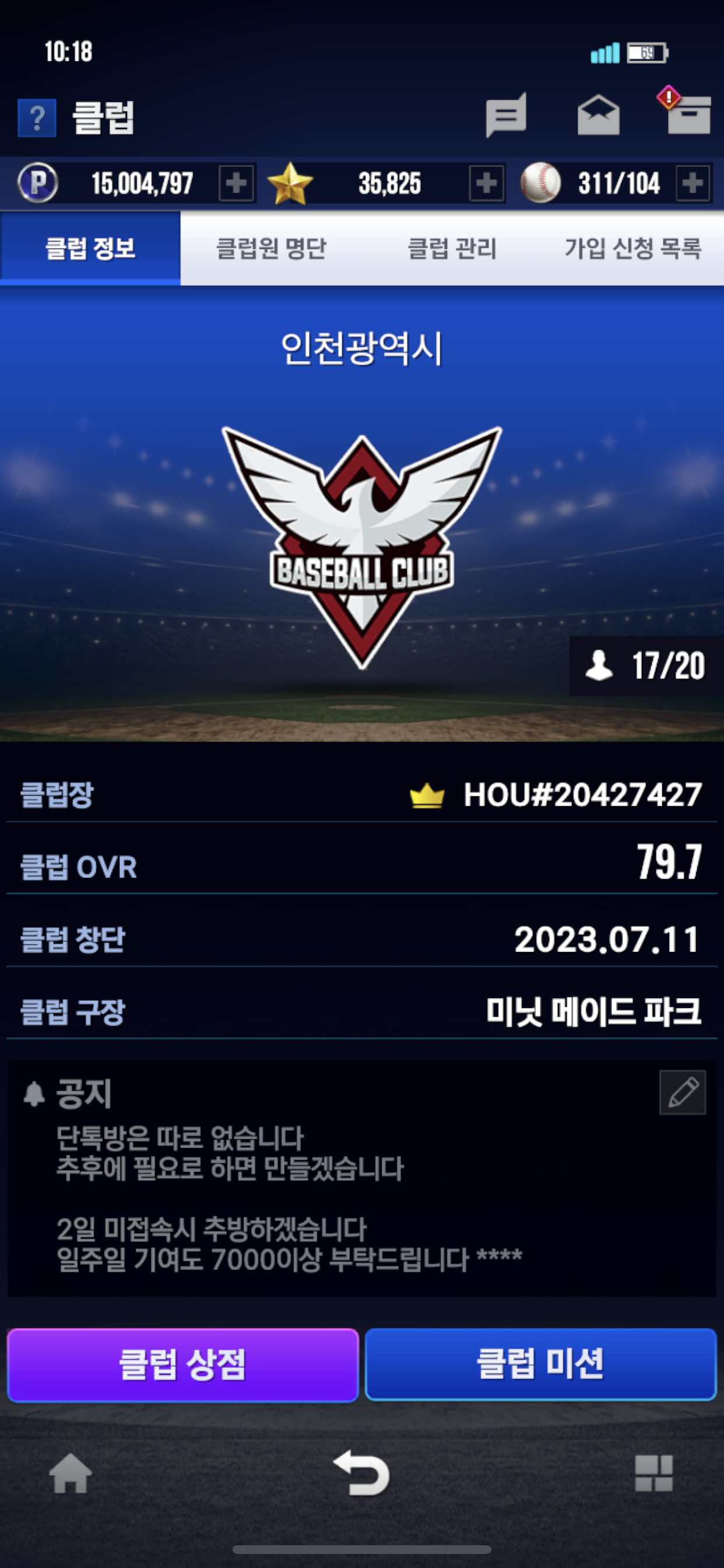
Task: Go to the home screen icon
Action: pos(71,1473)
